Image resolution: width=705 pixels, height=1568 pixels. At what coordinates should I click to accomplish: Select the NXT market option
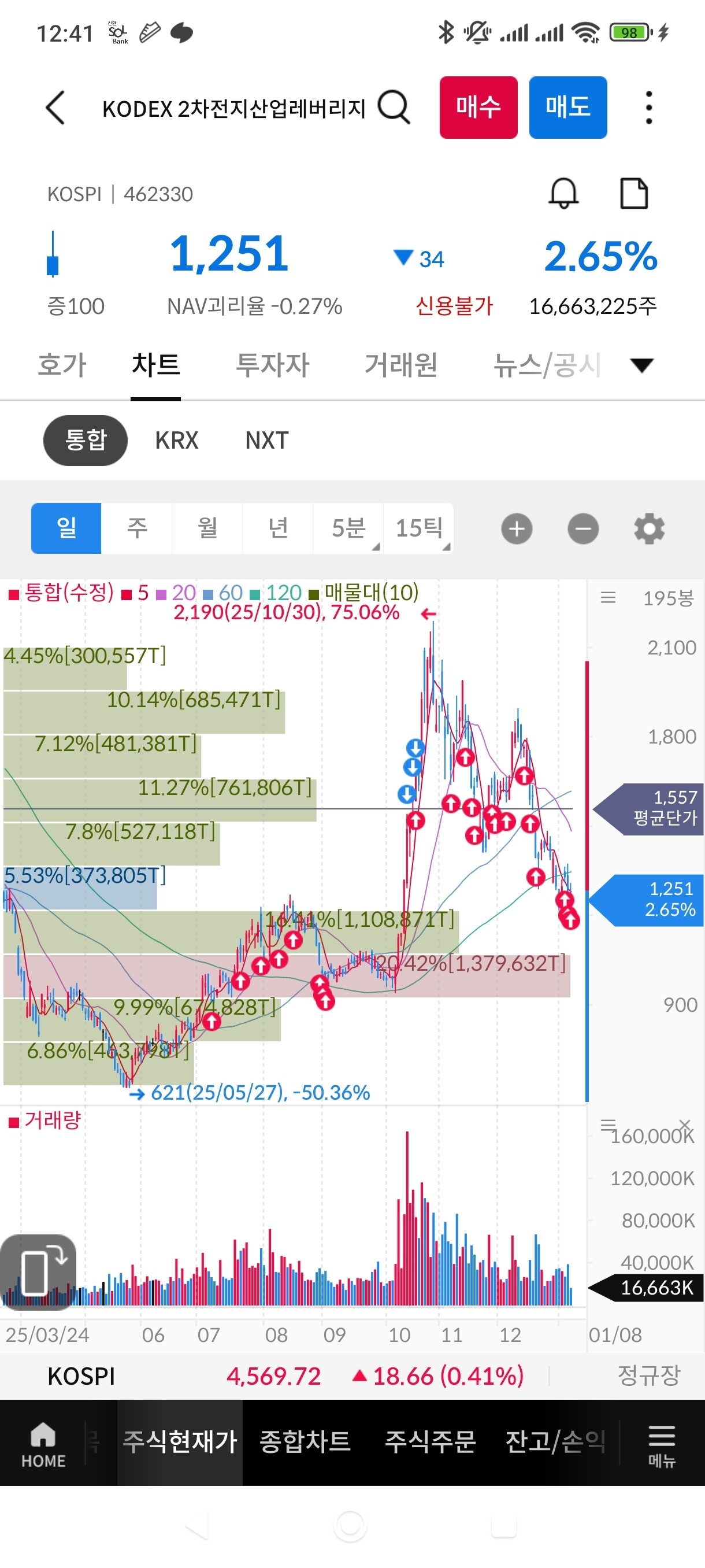tap(266, 440)
